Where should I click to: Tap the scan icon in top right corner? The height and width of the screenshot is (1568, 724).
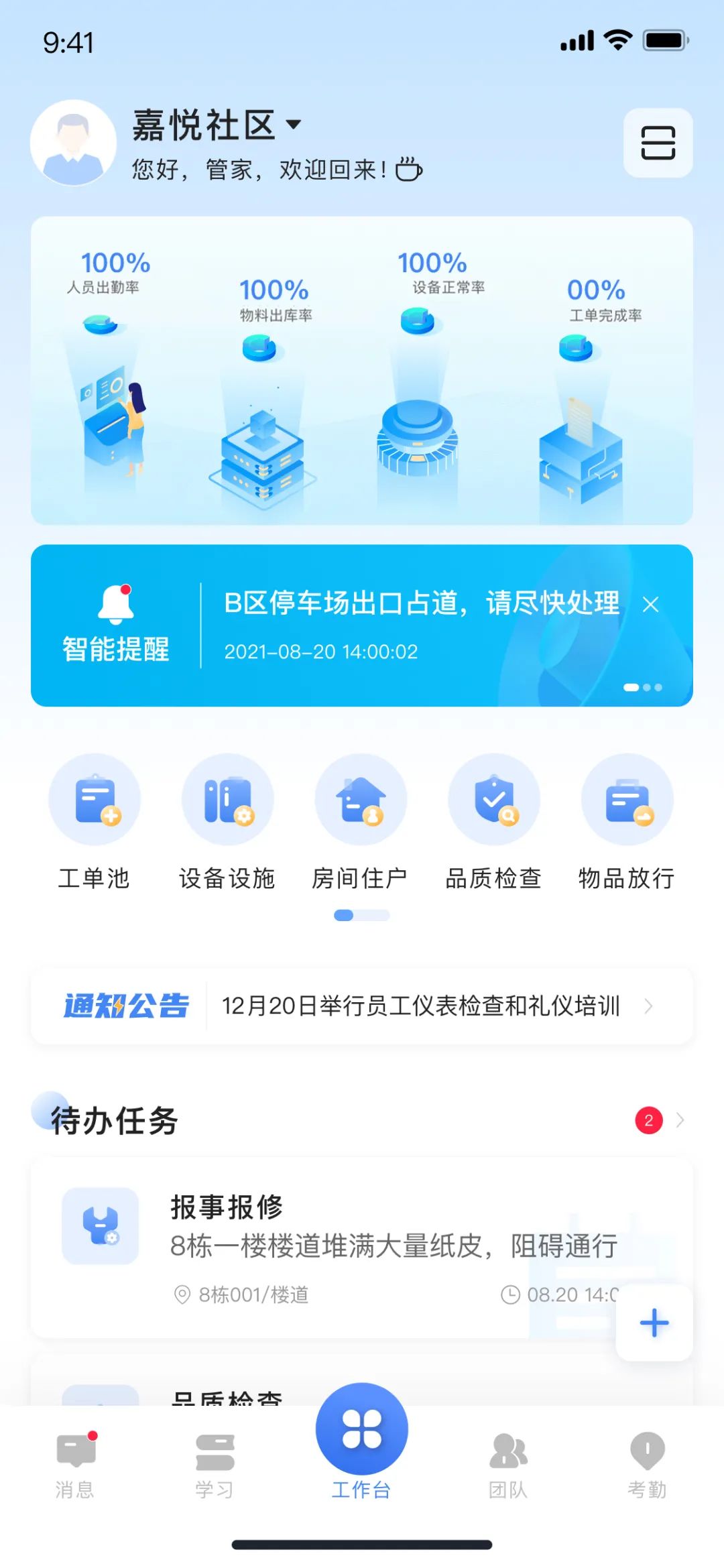coord(657,143)
